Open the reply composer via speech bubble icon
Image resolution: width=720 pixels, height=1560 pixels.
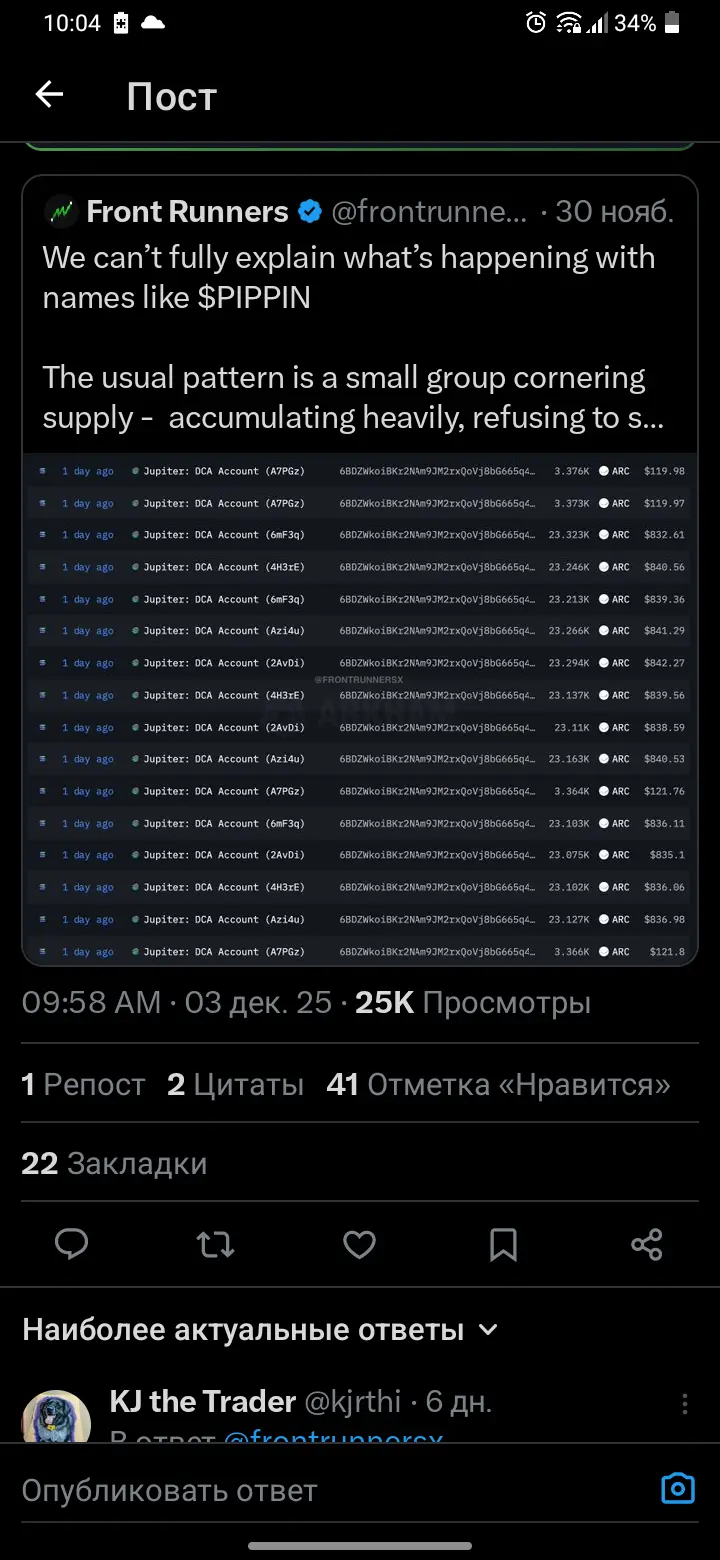tap(71, 1244)
